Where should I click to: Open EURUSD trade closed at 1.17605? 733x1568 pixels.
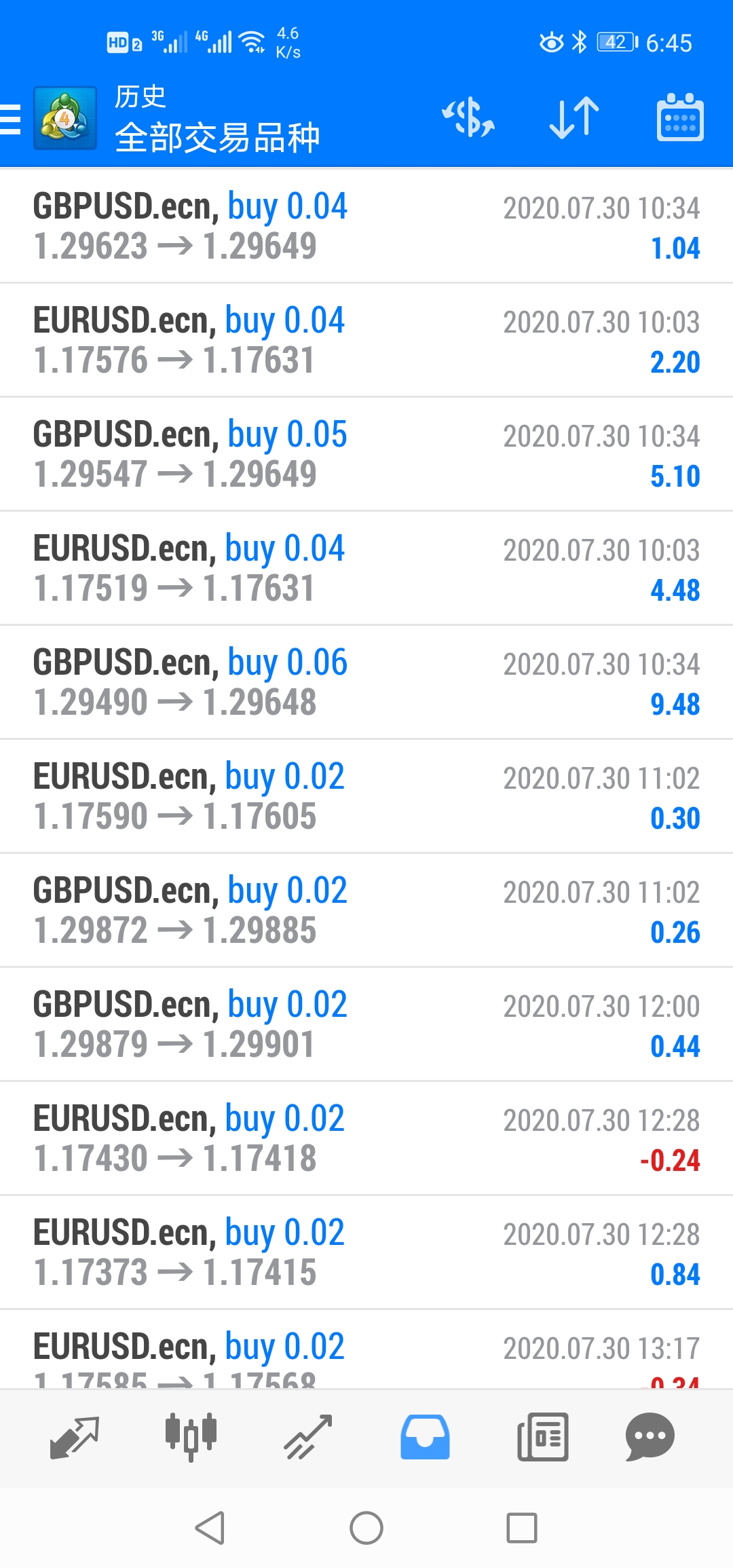click(366, 796)
